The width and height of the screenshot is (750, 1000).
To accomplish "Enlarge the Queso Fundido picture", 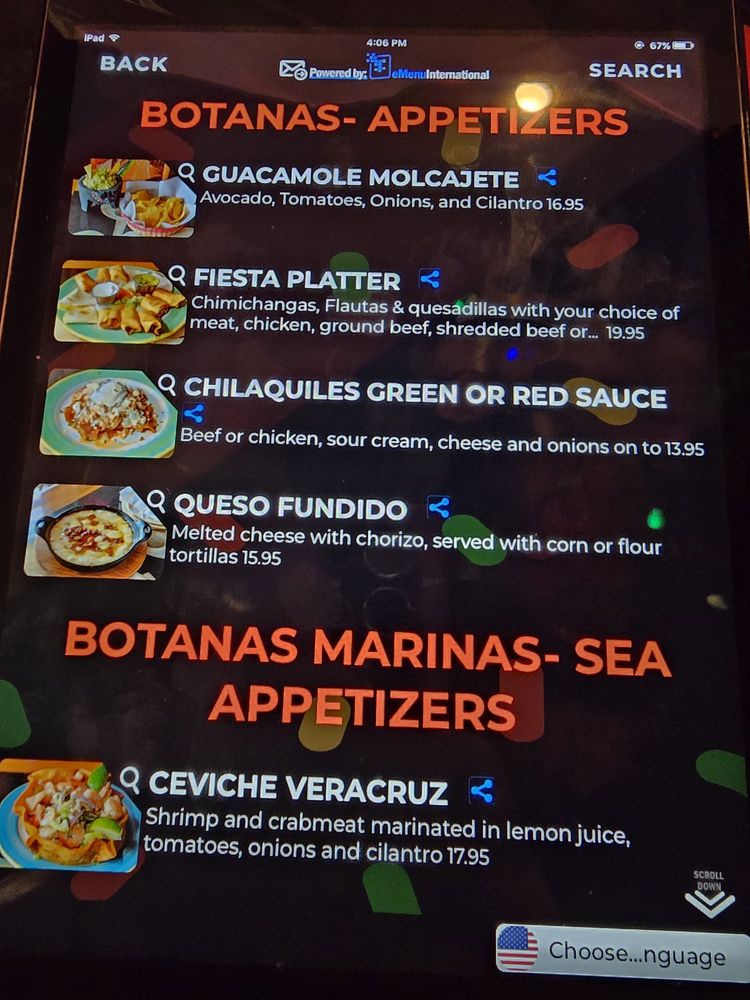I will coord(94,531).
